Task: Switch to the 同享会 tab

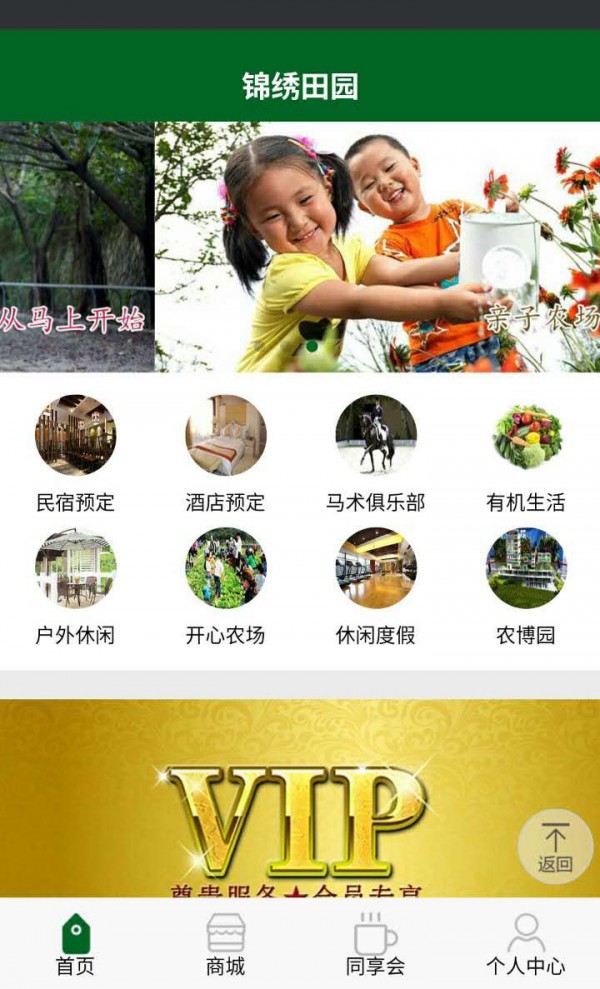Action: [375, 944]
